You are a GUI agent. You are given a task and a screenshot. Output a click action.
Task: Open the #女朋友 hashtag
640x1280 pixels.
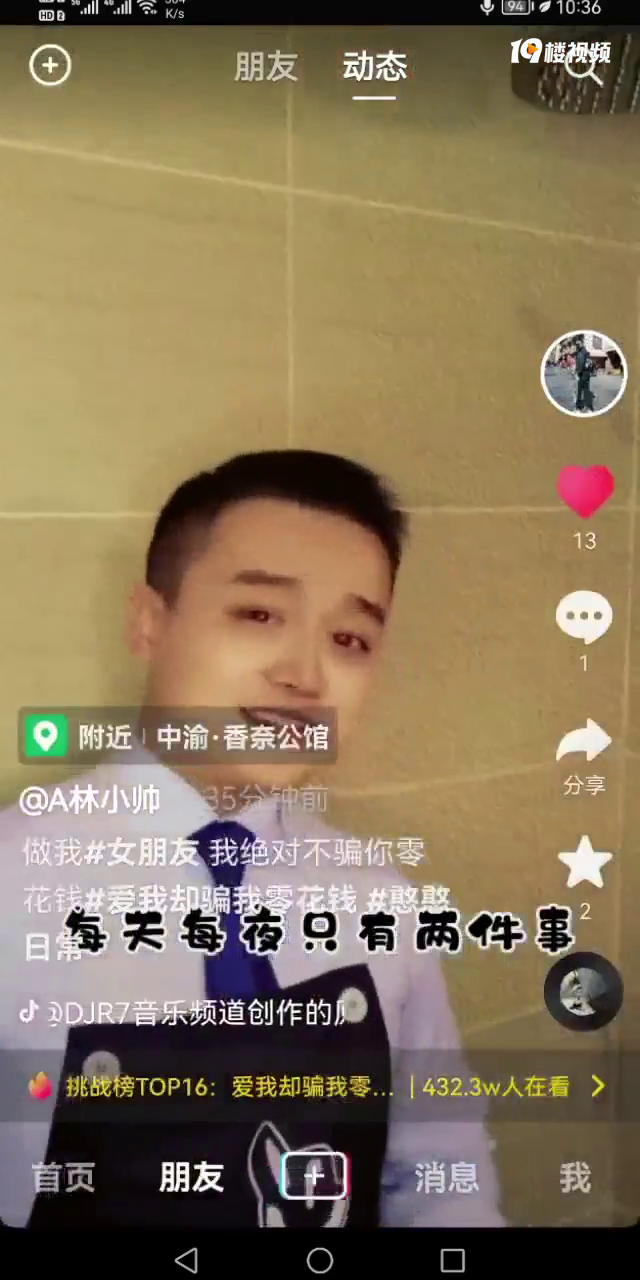[142, 852]
